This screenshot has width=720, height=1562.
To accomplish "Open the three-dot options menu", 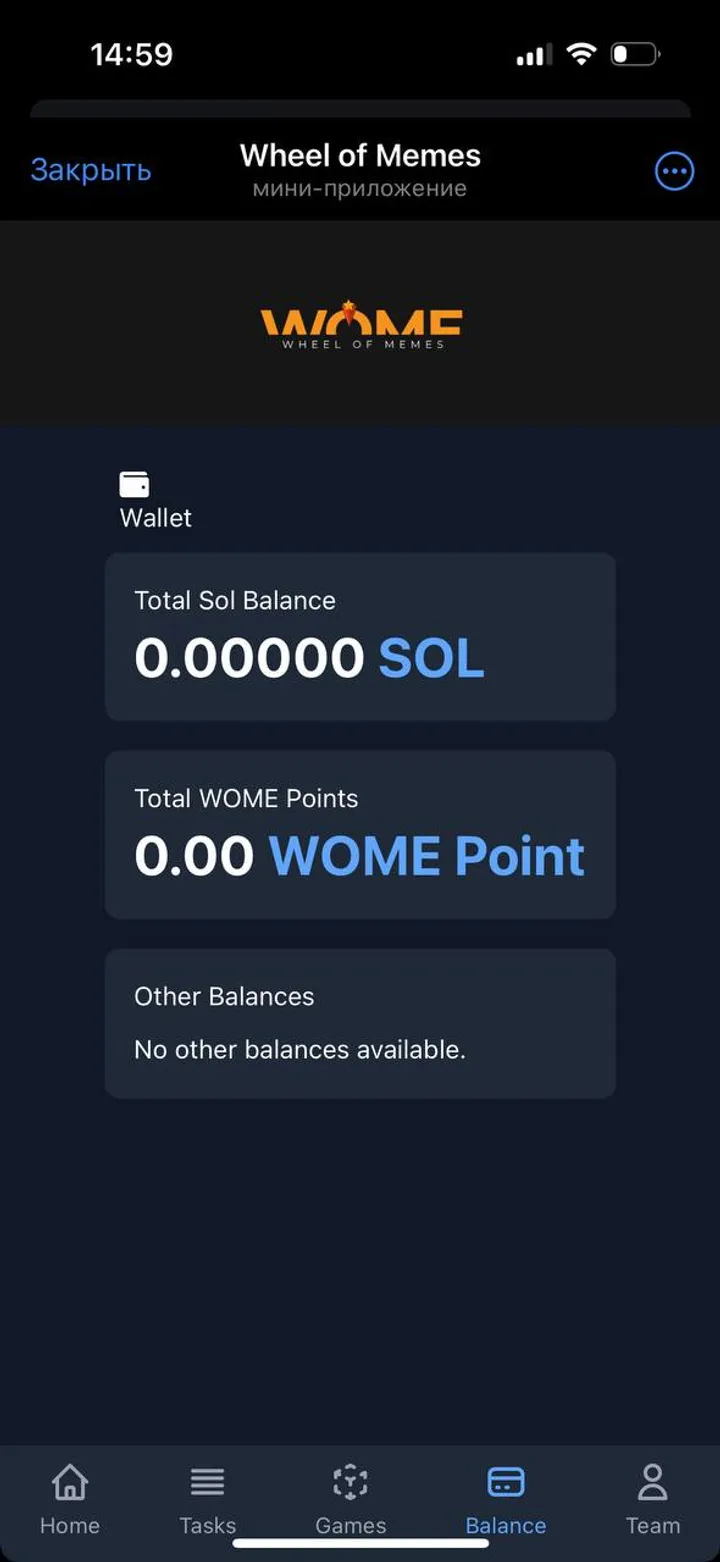I will click(x=674, y=171).
